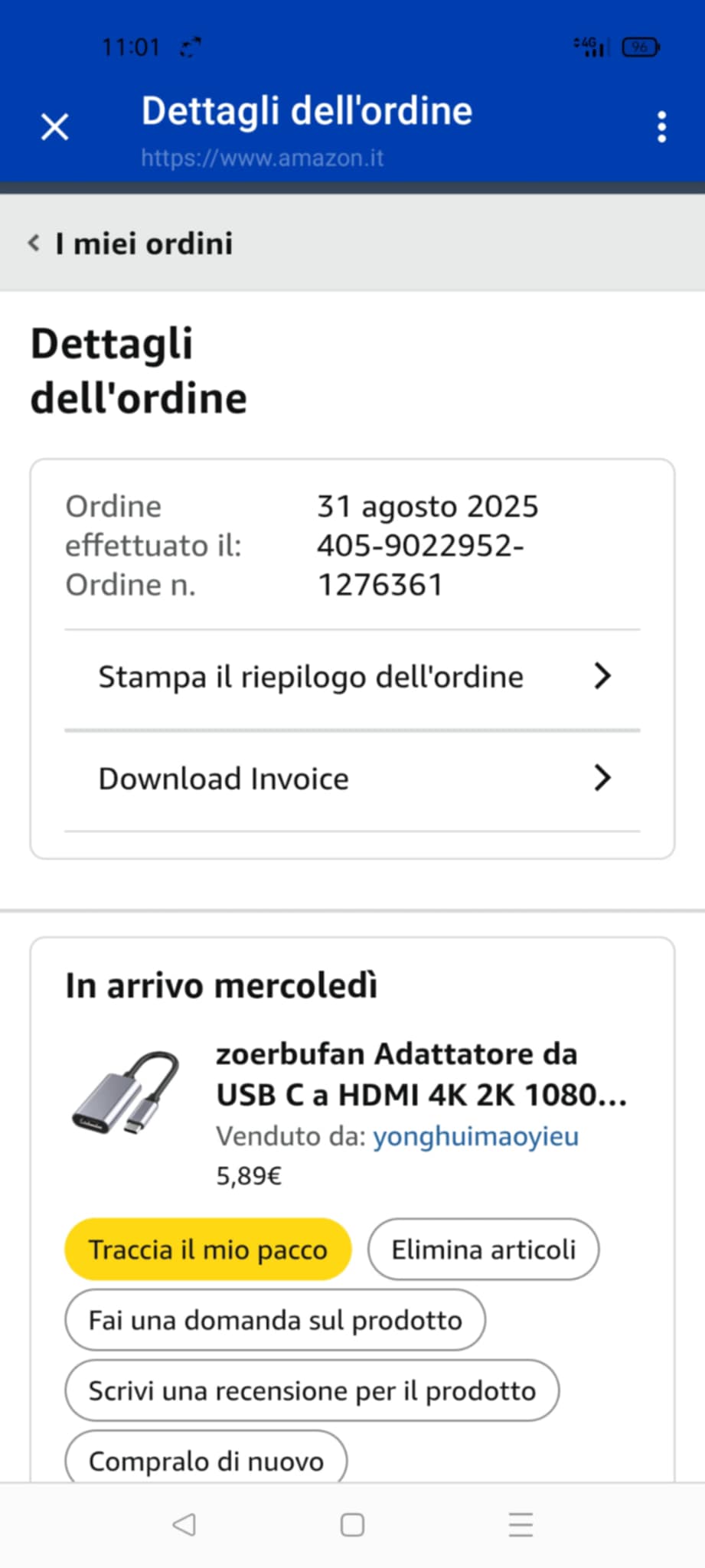Choose Fai una domanda sul prodotto
The width and height of the screenshot is (705, 1568).
(x=275, y=1320)
